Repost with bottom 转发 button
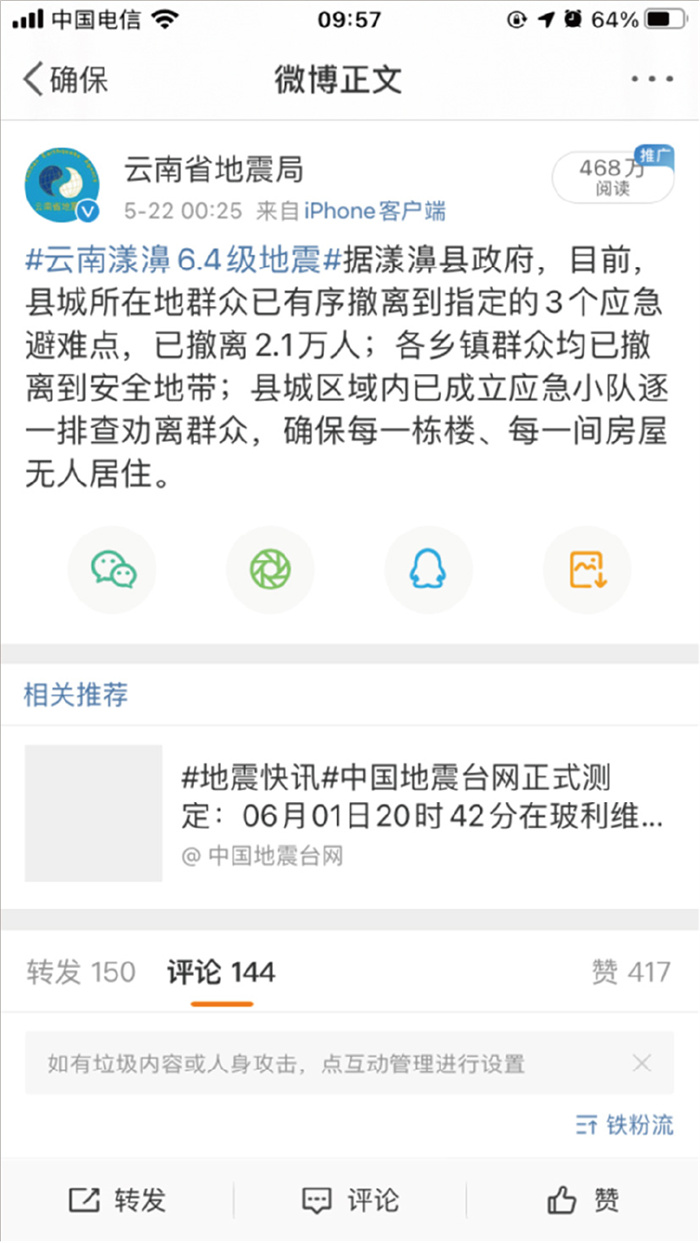Image resolution: width=700 pixels, height=1243 pixels. [117, 1200]
